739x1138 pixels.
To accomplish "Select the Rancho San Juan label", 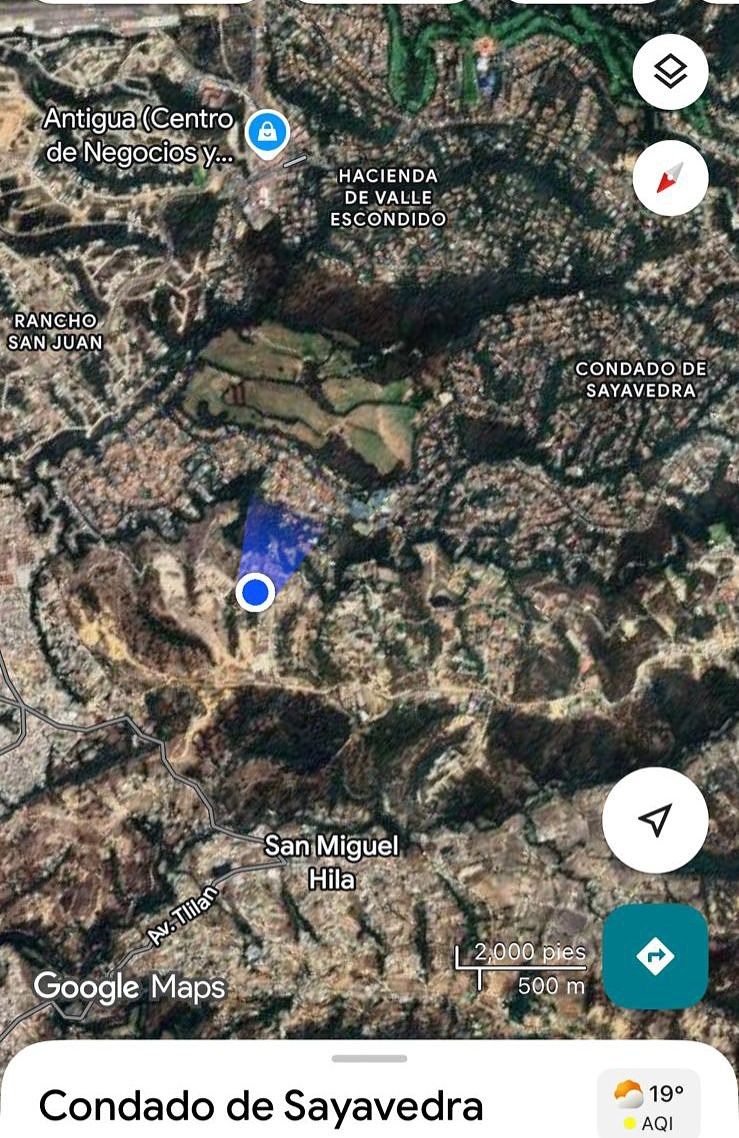I will pos(56,331).
